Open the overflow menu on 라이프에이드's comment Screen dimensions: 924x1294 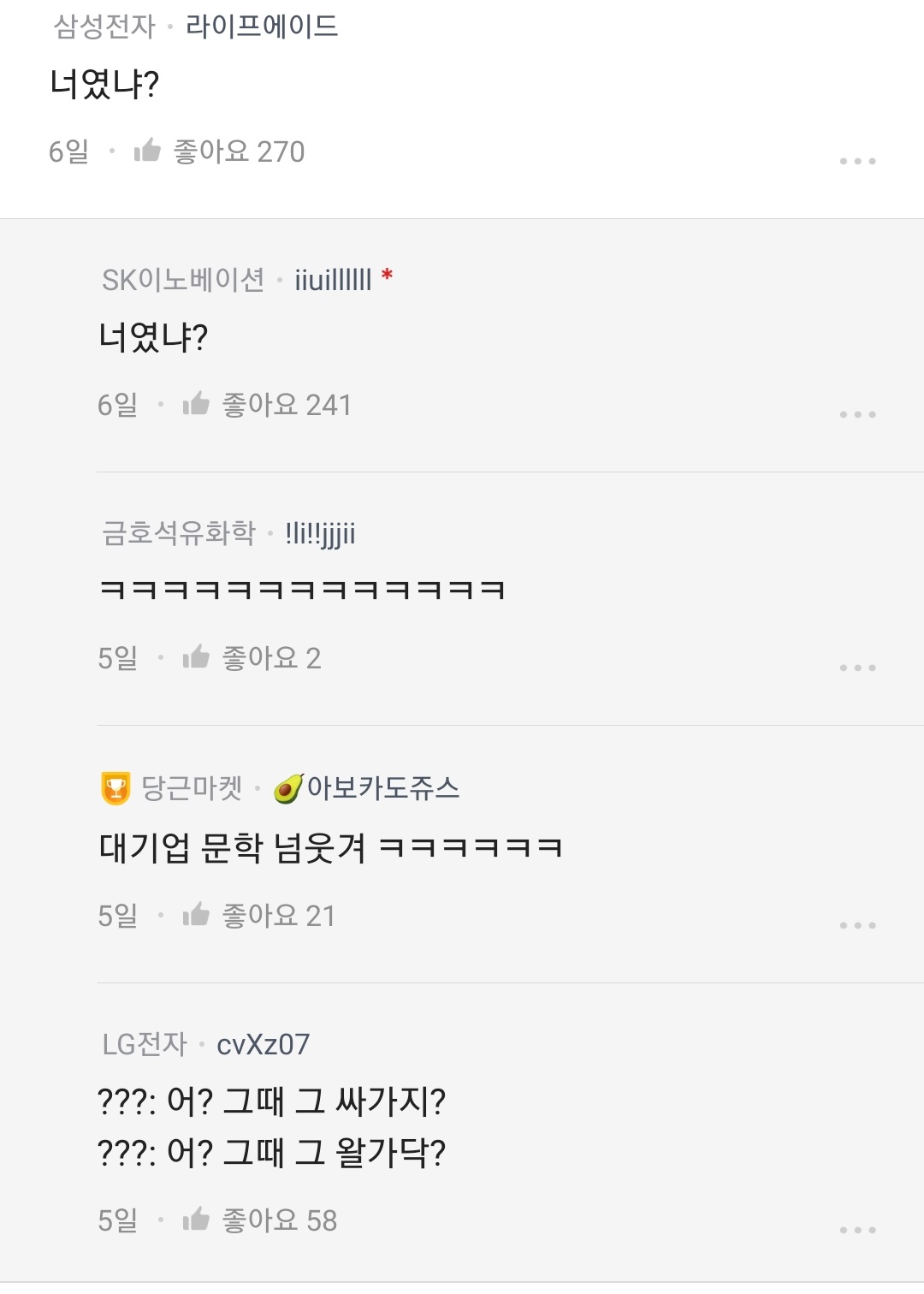point(857,161)
